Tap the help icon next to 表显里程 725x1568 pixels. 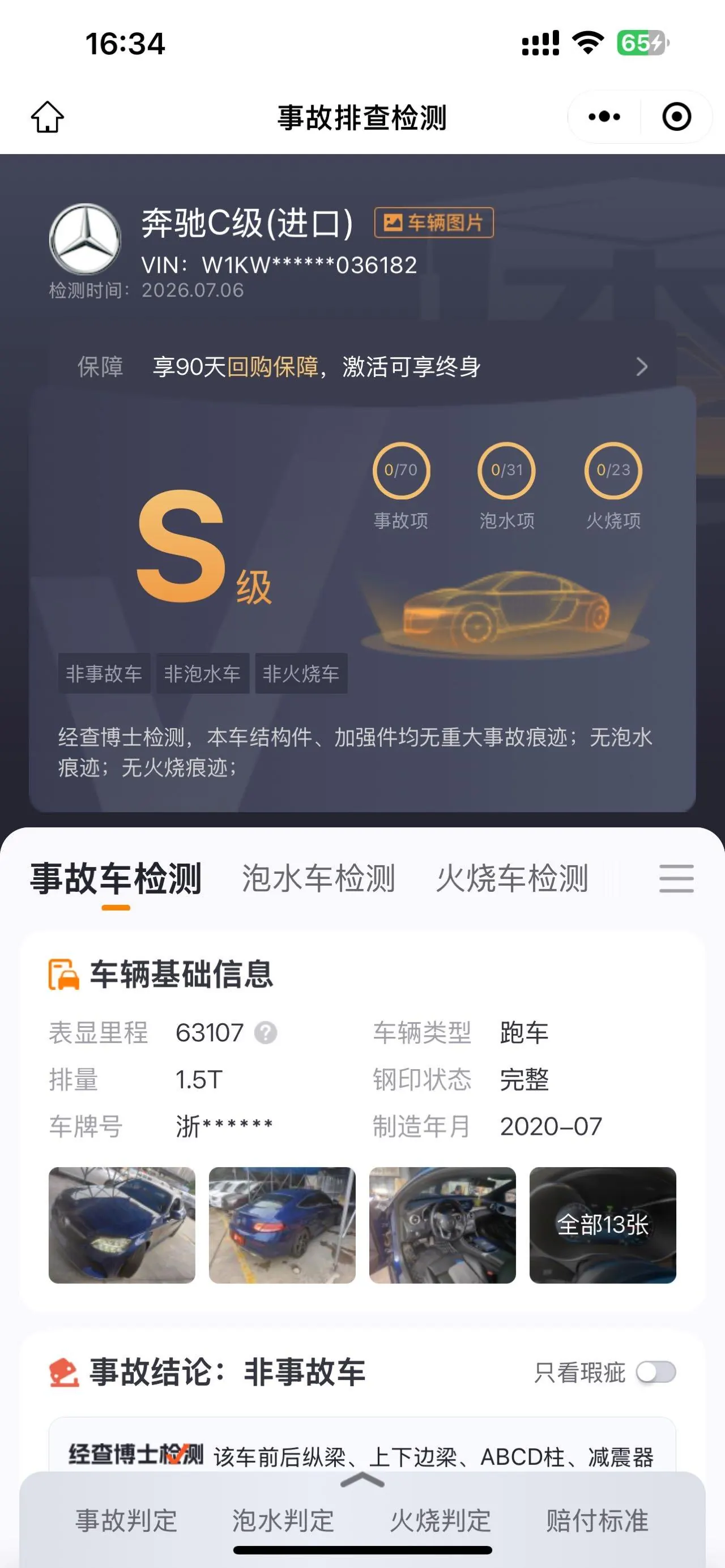266,1033
